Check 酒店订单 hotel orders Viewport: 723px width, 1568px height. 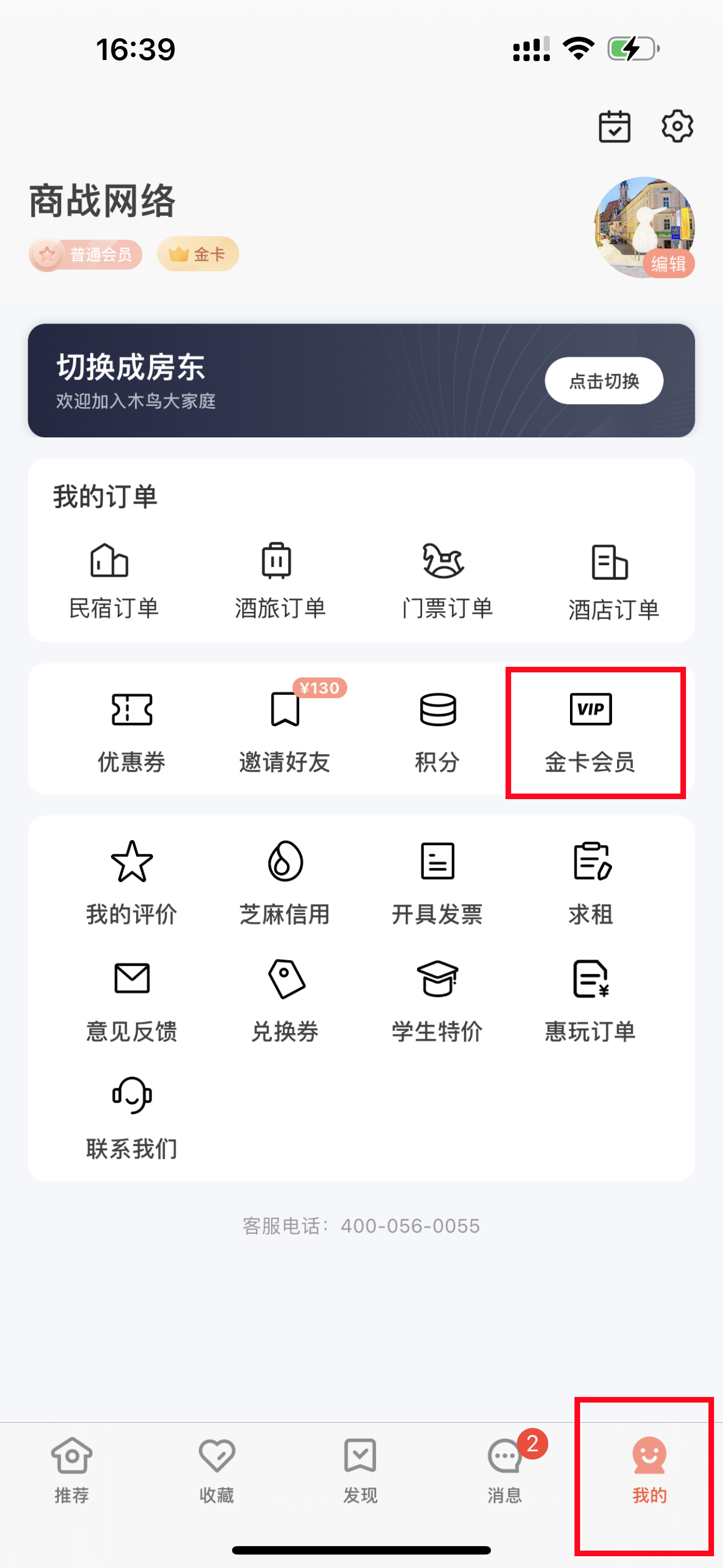click(x=613, y=582)
